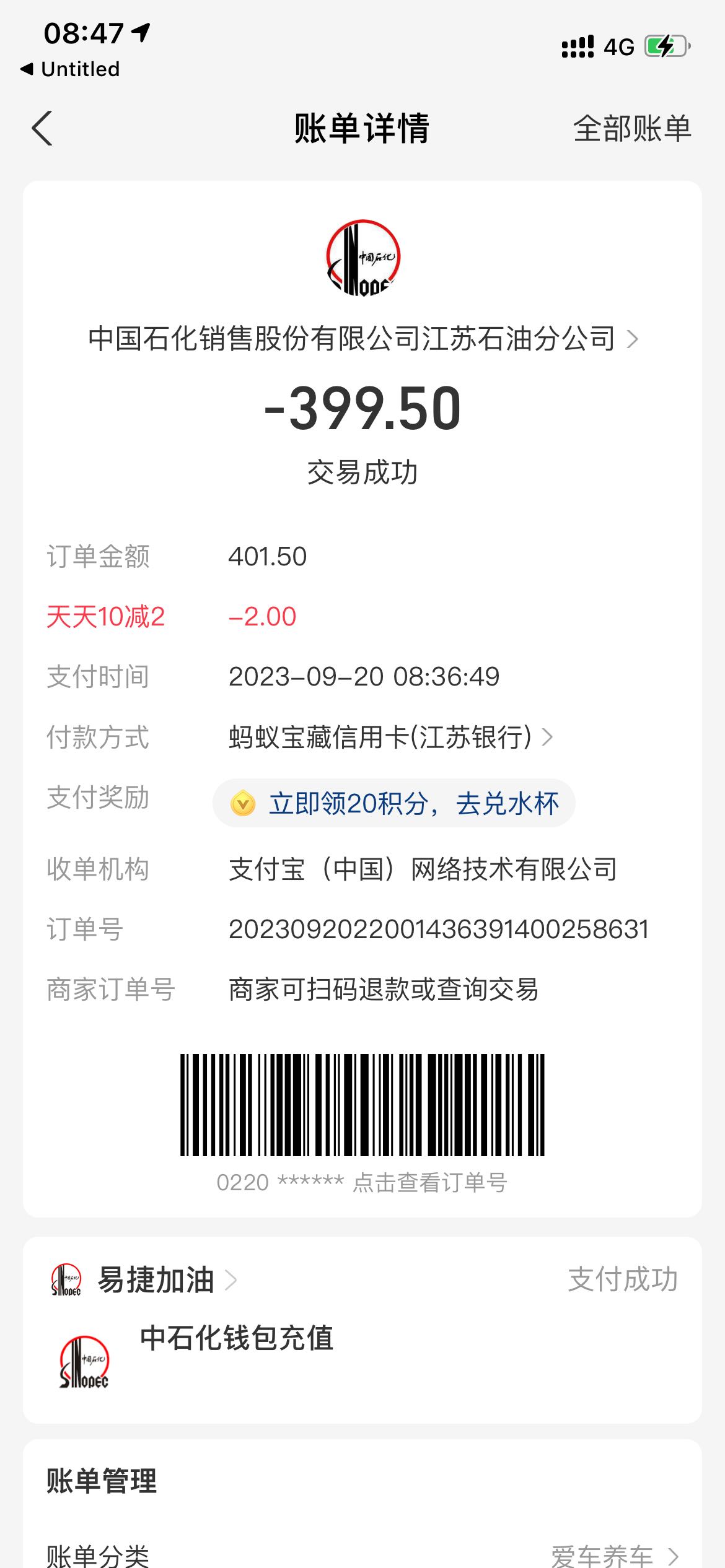The image size is (725, 1568).
Task: Tap 点击查看订单号 under the barcode
Action: 430,1182
